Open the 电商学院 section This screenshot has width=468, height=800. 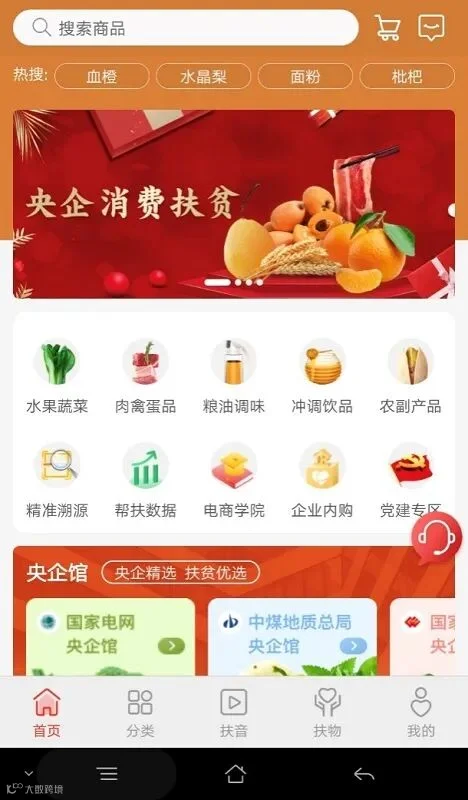pyautogui.click(x=234, y=481)
